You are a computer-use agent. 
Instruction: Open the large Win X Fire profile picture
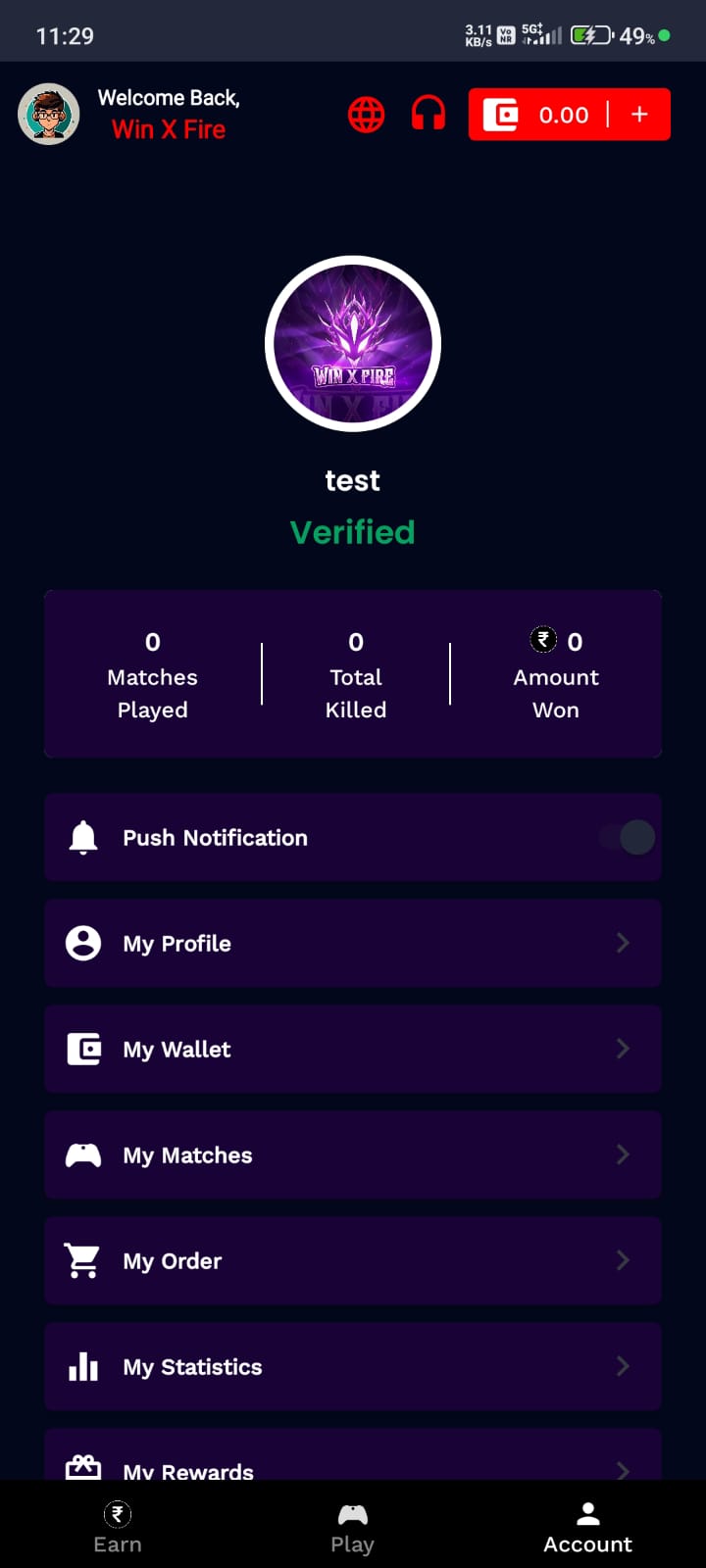pos(353,342)
